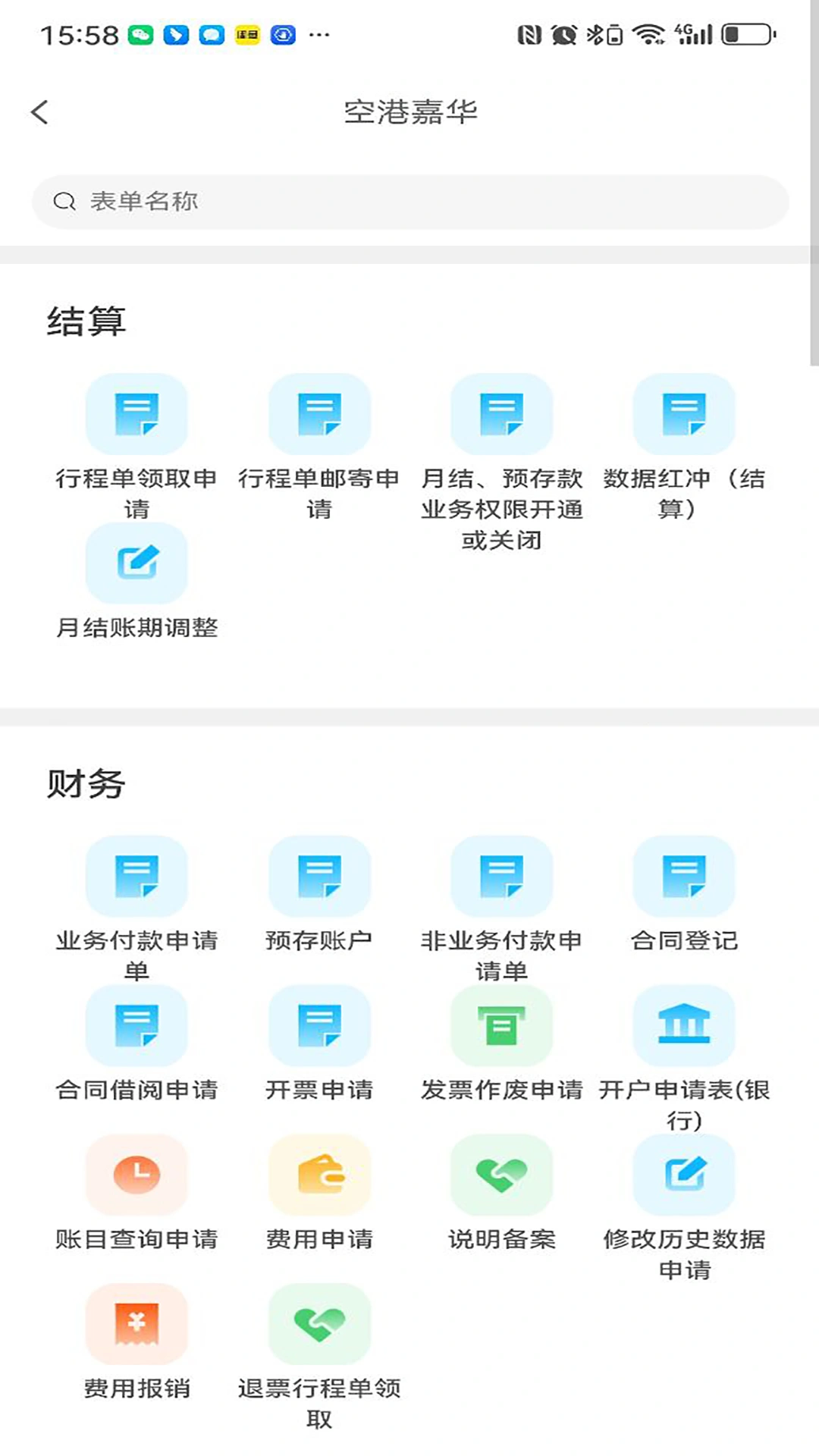Screen dimensions: 819x1456
Task: Select the 数据红冲（结算）icon
Action: coord(683,415)
